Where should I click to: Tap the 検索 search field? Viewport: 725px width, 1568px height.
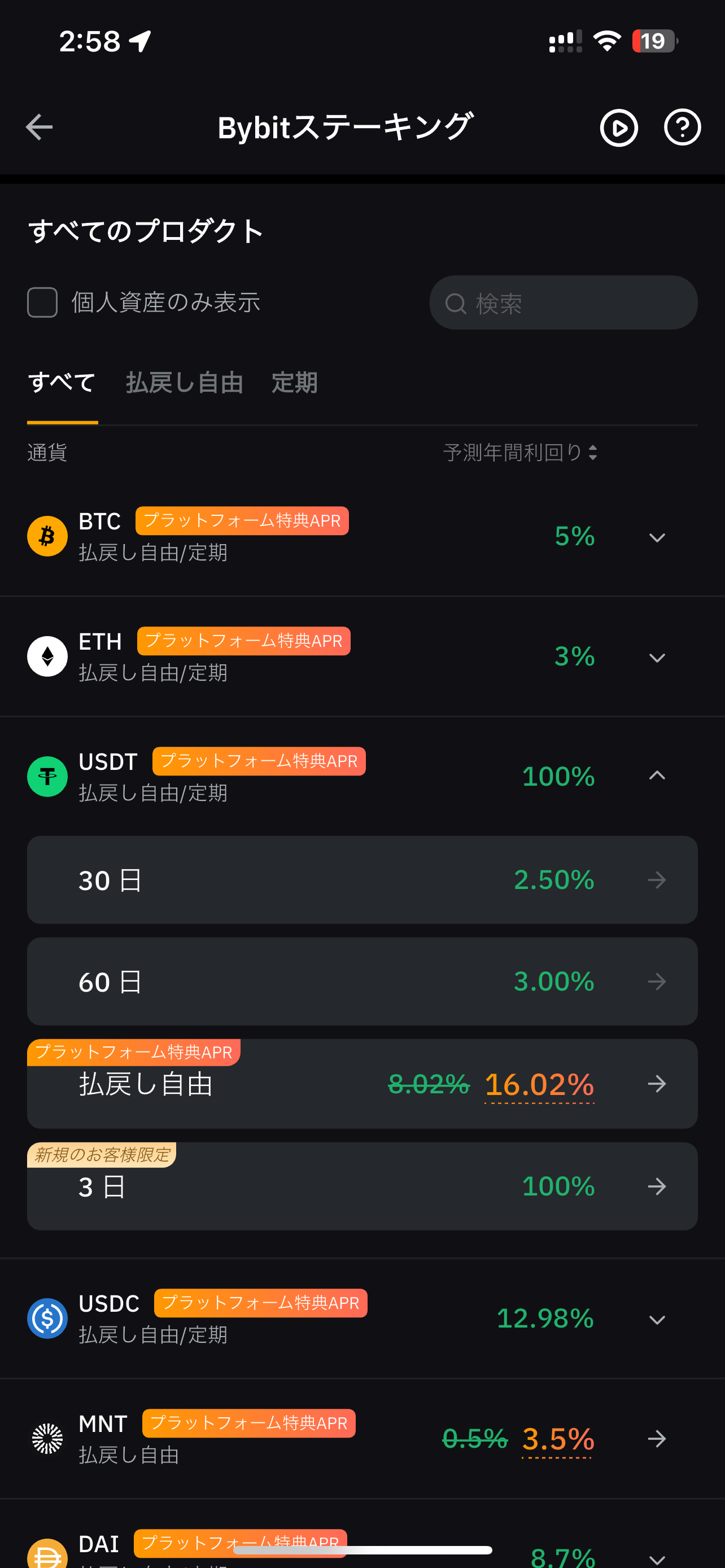click(x=563, y=303)
